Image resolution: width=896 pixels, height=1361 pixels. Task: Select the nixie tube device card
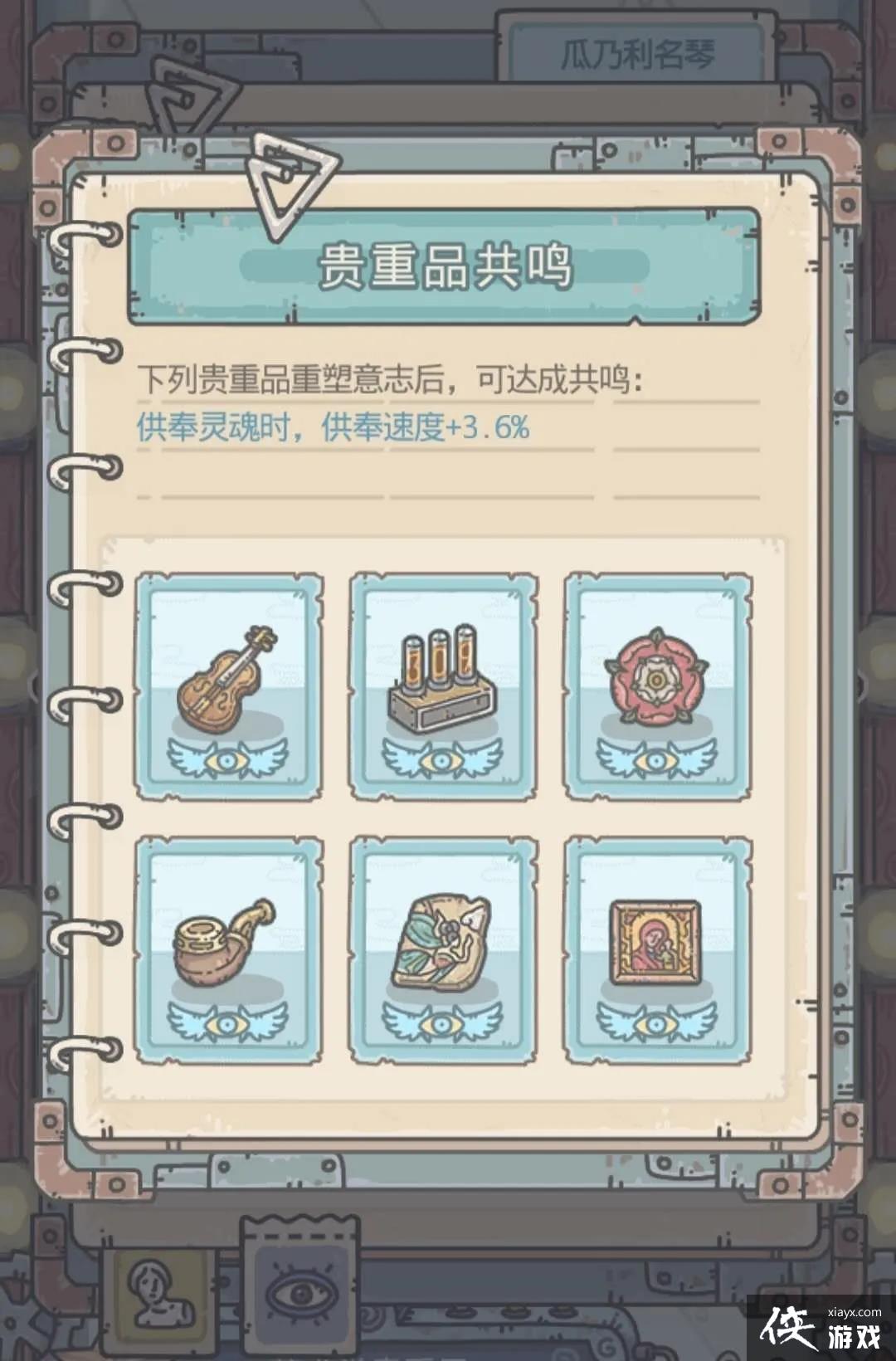[444, 685]
